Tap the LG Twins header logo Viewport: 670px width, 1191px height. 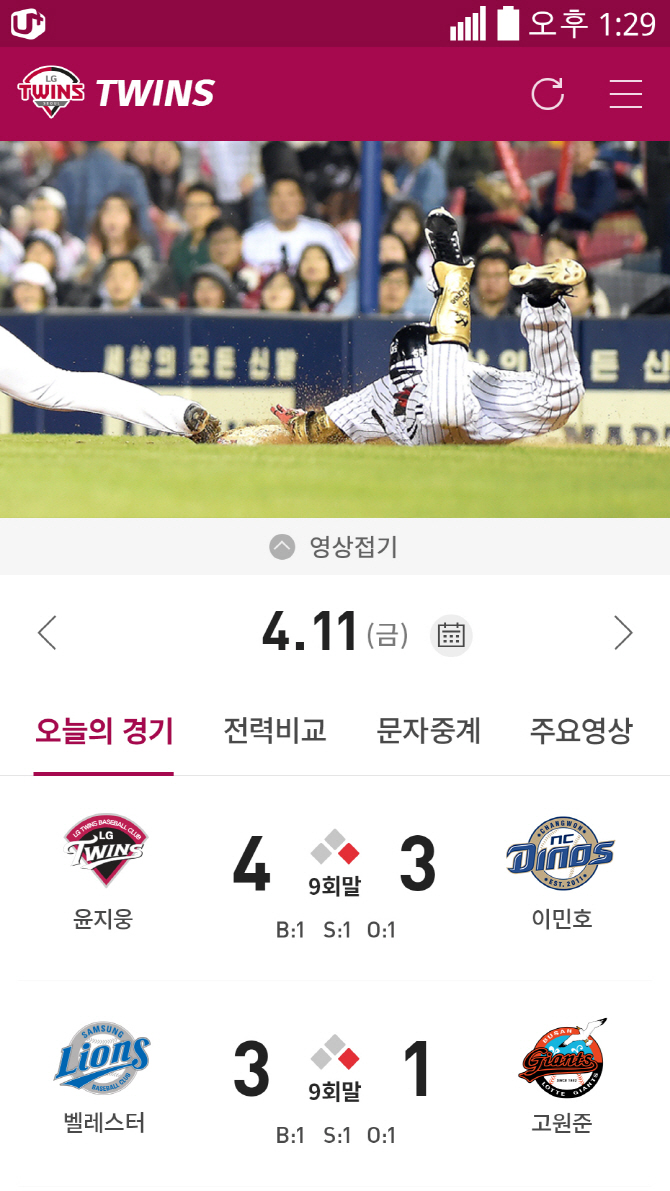point(116,93)
